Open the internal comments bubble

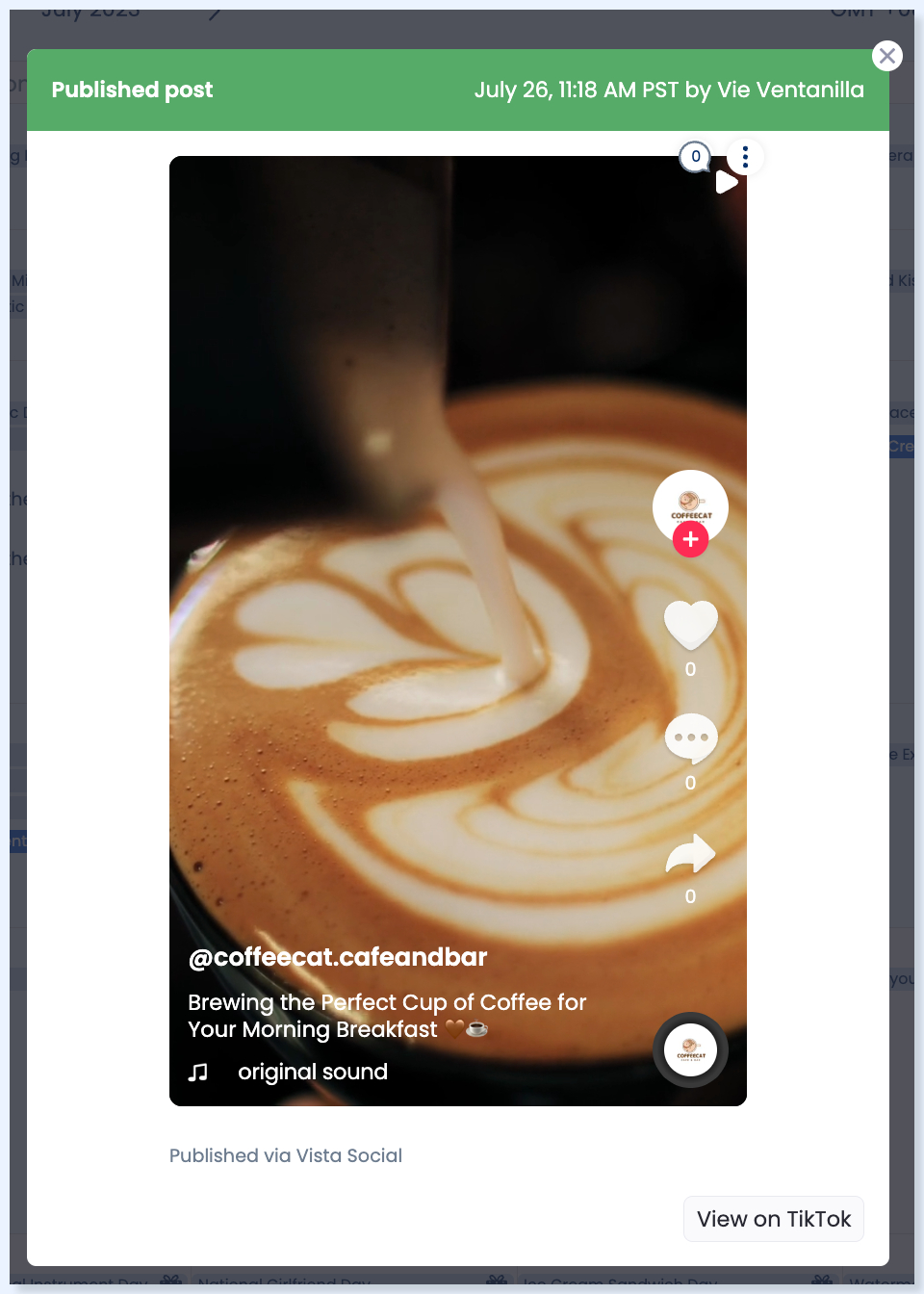pyautogui.click(x=695, y=157)
